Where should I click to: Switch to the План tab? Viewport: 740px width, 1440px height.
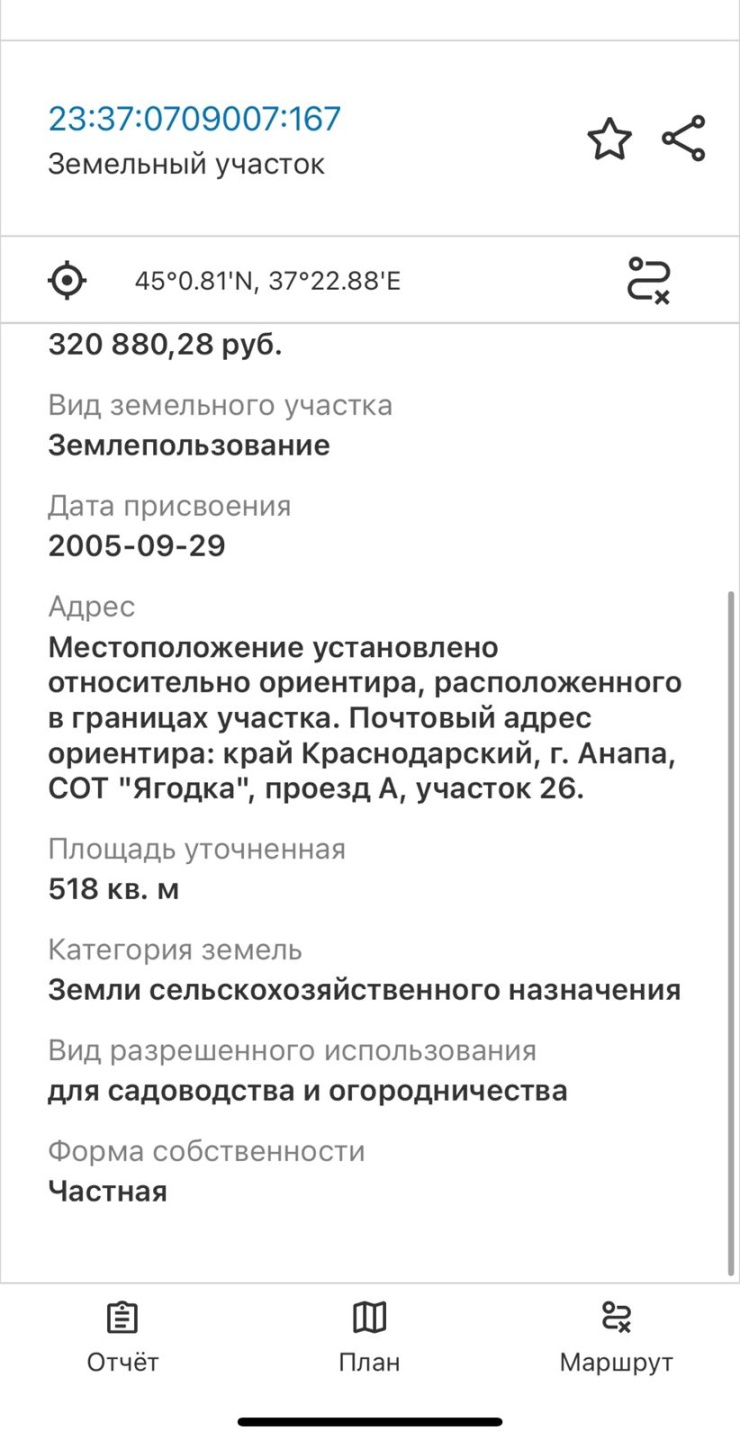coord(369,1337)
